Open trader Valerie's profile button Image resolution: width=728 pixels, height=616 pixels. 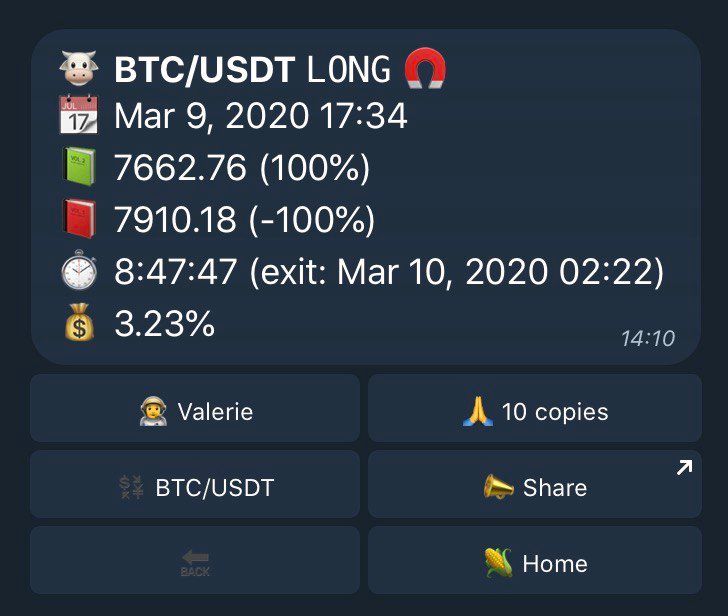point(195,410)
